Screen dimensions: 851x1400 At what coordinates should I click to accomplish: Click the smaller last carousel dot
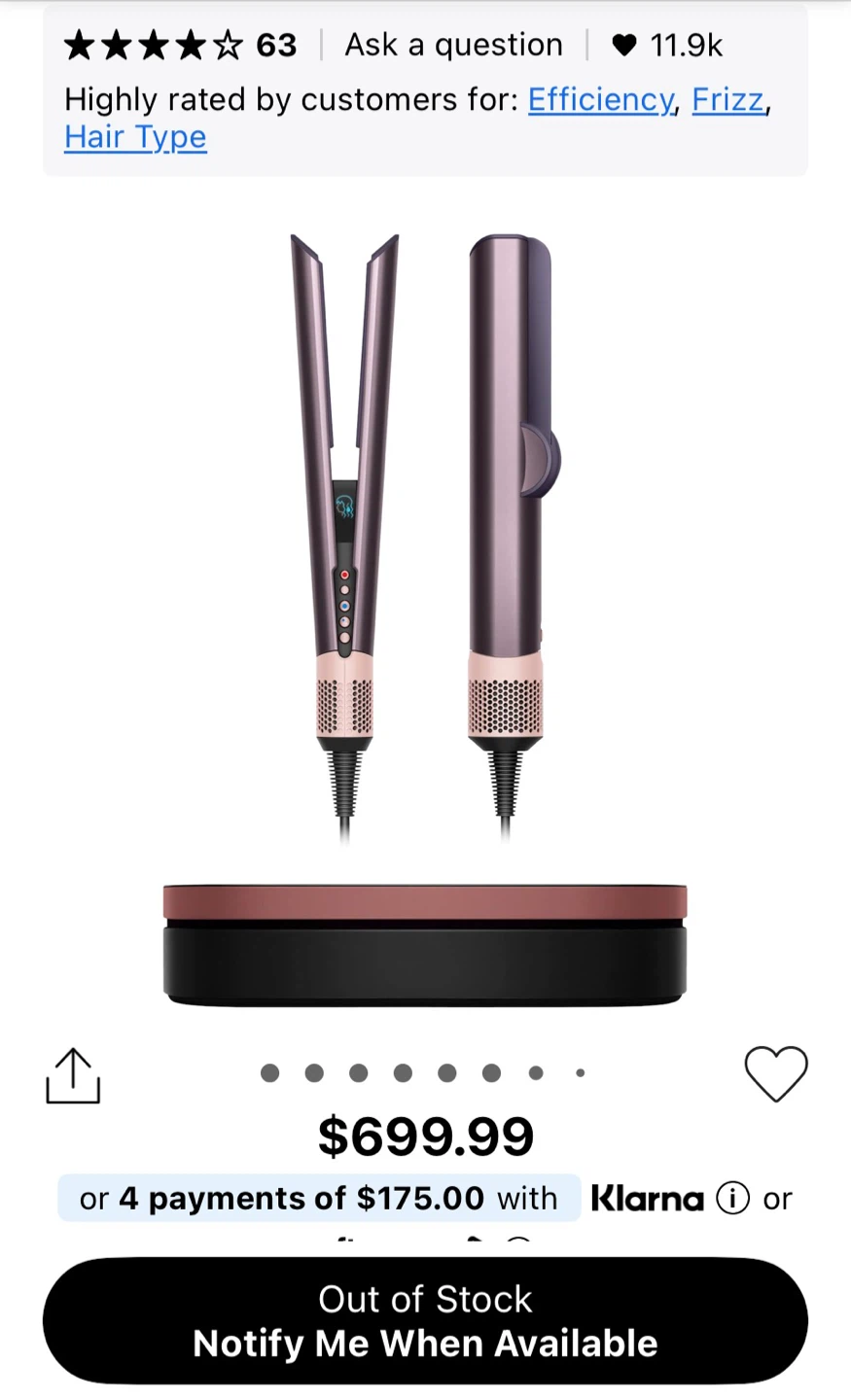click(581, 1072)
